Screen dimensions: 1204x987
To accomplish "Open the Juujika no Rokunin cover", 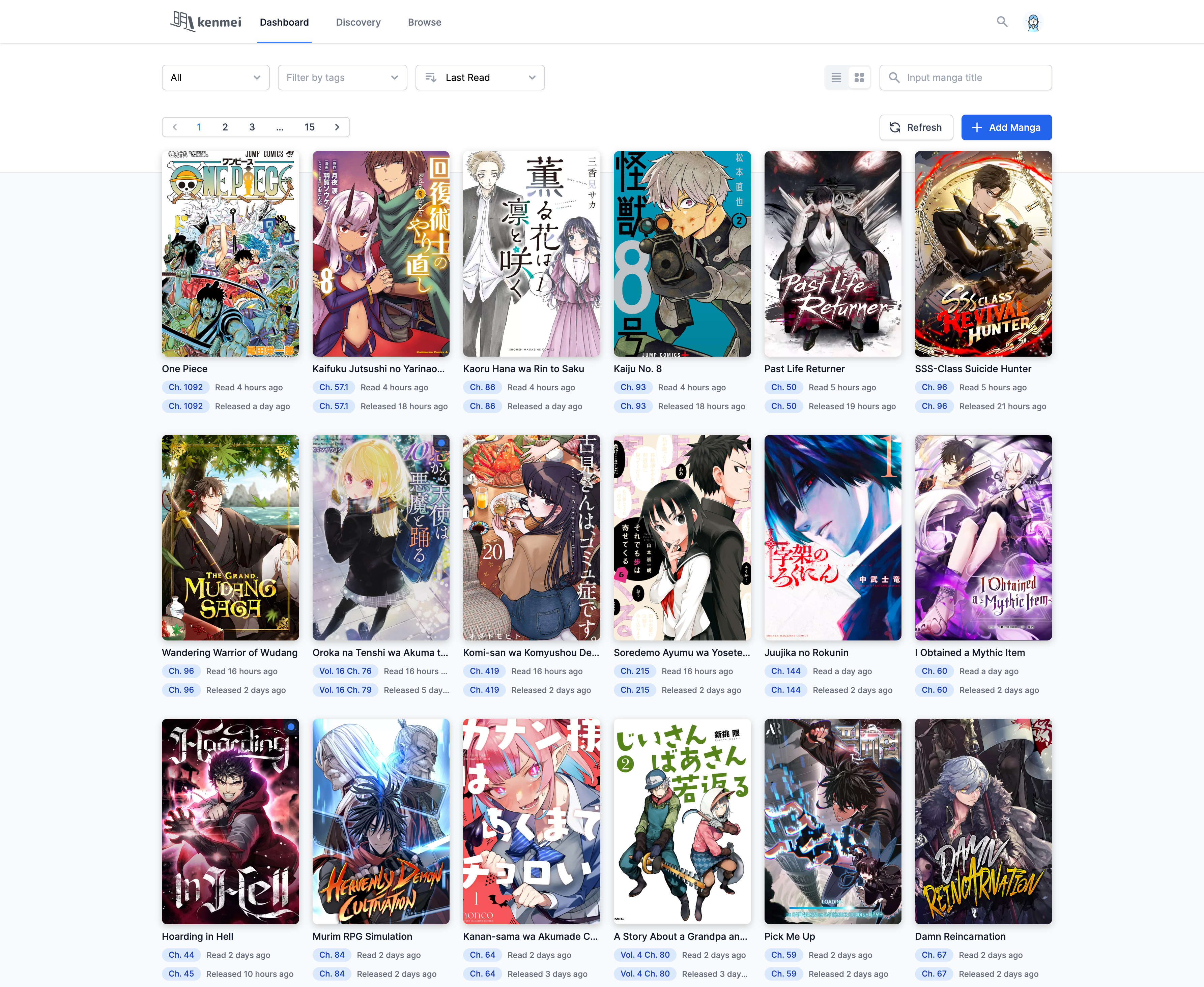I will 832,537.
